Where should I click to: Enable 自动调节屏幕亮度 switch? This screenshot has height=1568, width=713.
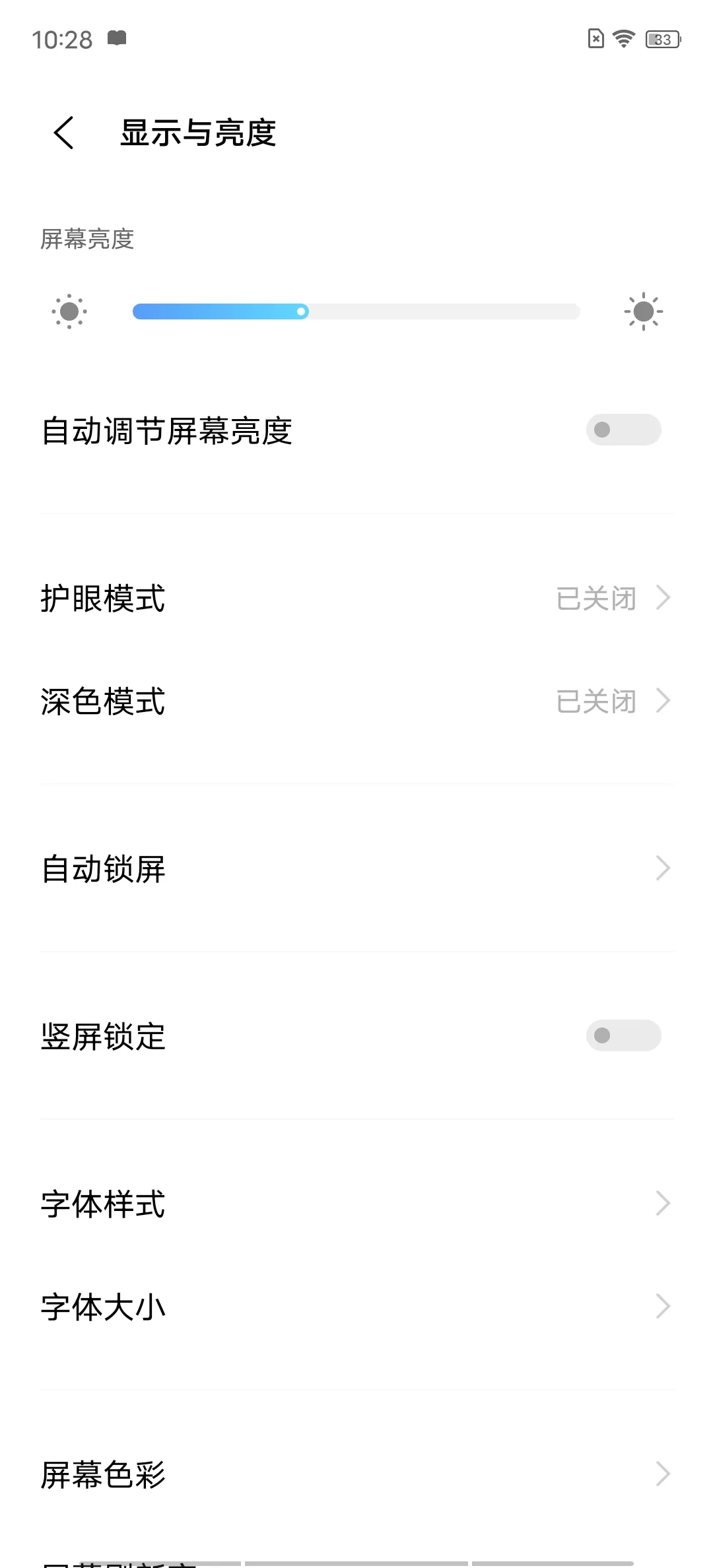tap(623, 430)
